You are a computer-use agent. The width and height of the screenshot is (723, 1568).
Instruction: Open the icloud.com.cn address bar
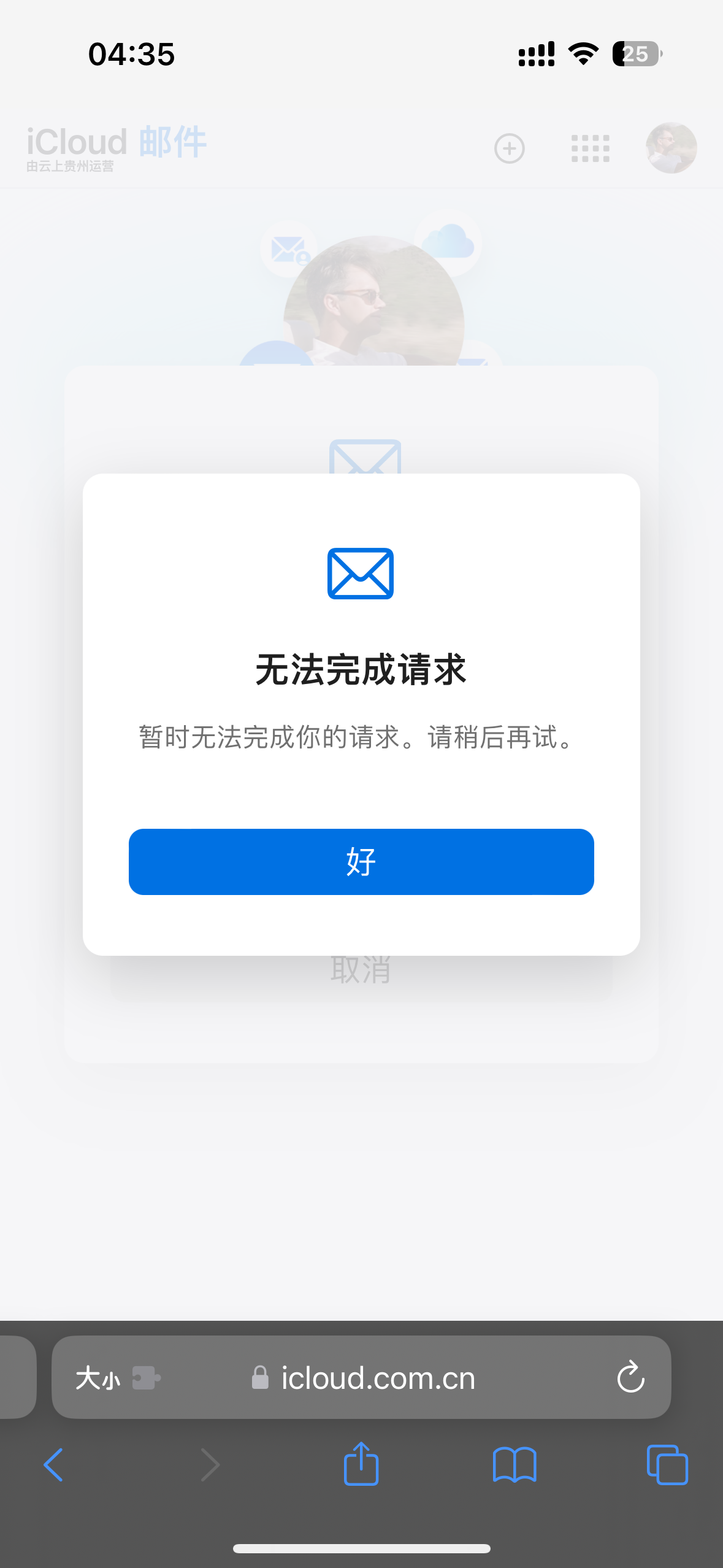point(378,1378)
